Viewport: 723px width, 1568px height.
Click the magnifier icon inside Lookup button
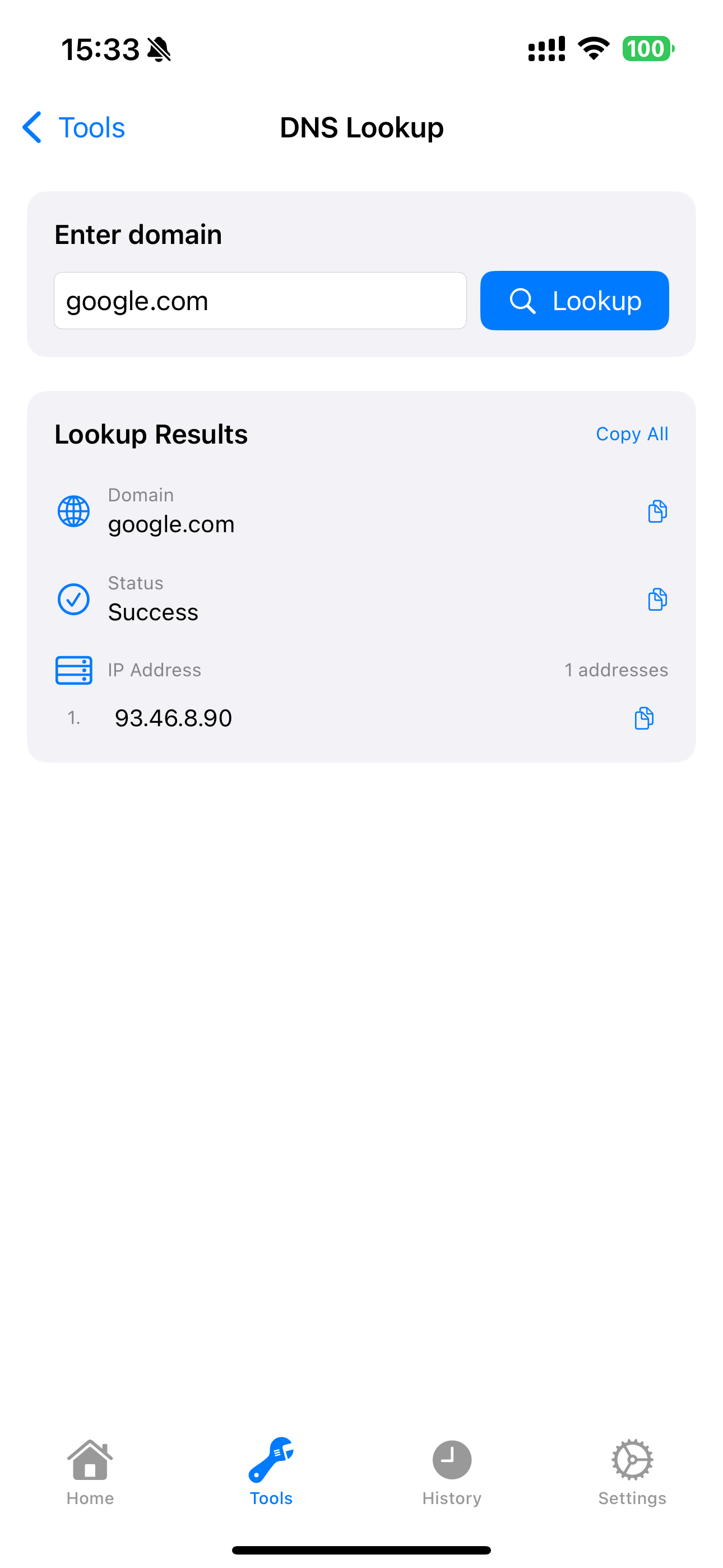524,300
